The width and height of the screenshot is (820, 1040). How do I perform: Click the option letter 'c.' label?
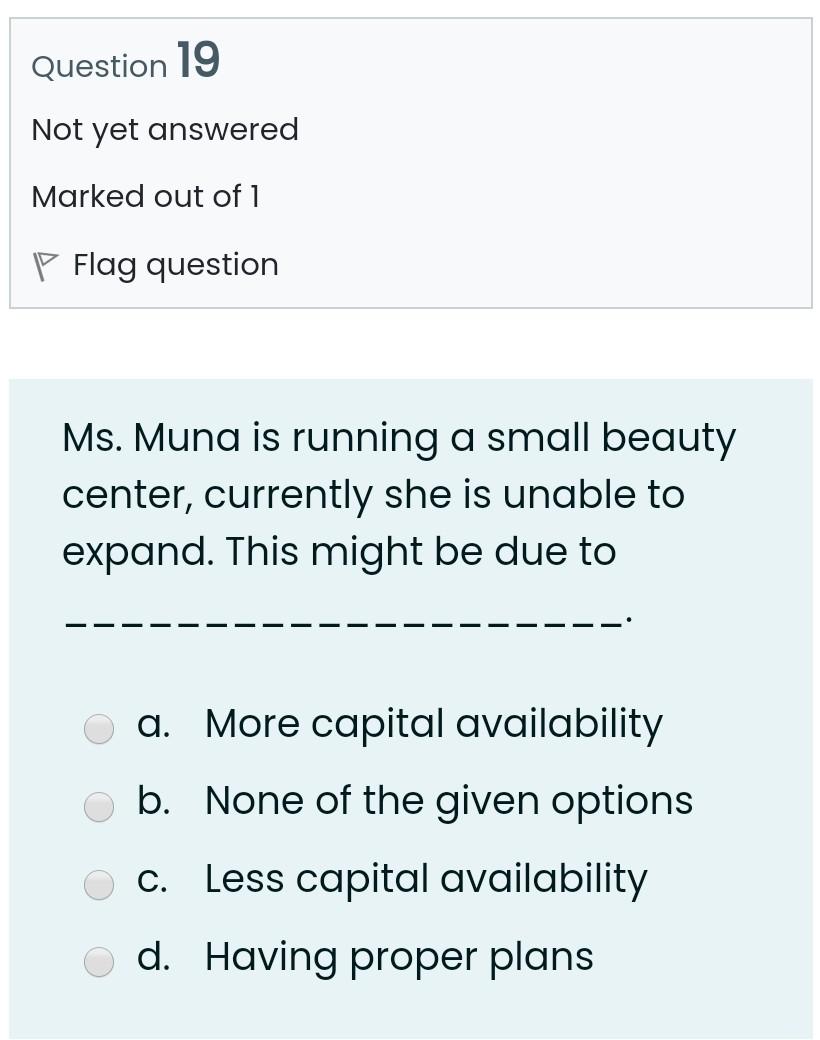[x=154, y=879]
